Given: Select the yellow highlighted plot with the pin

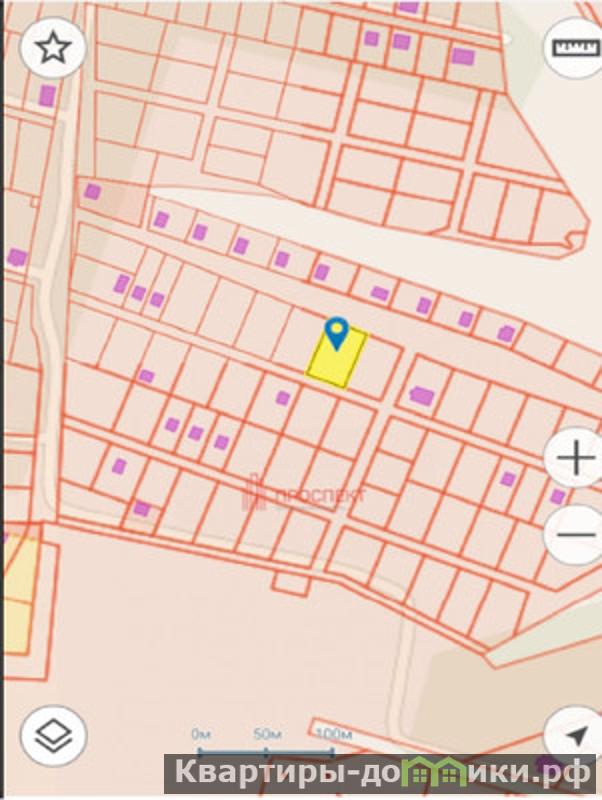Looking at the screenshot, I should click(335, 360).
